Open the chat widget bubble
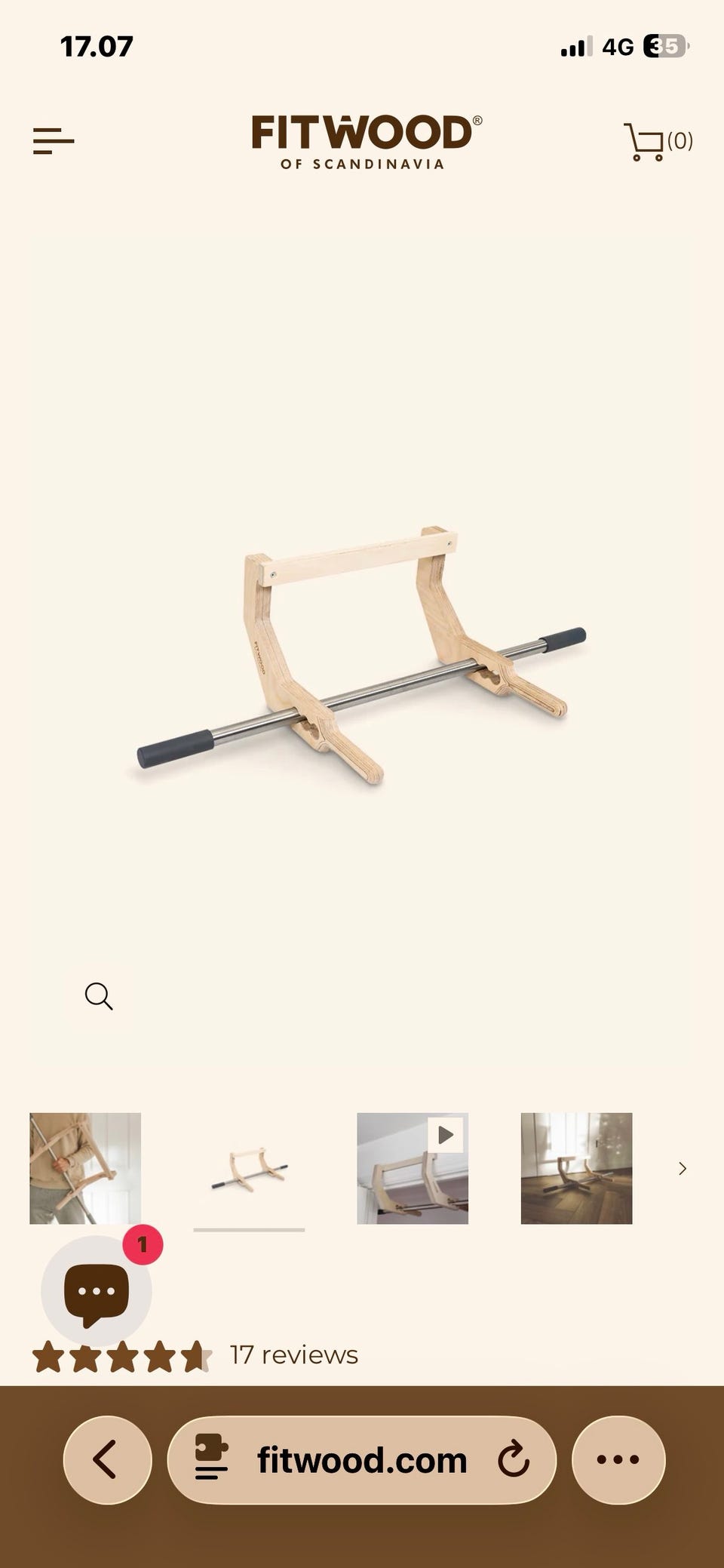 [97, 1291]
